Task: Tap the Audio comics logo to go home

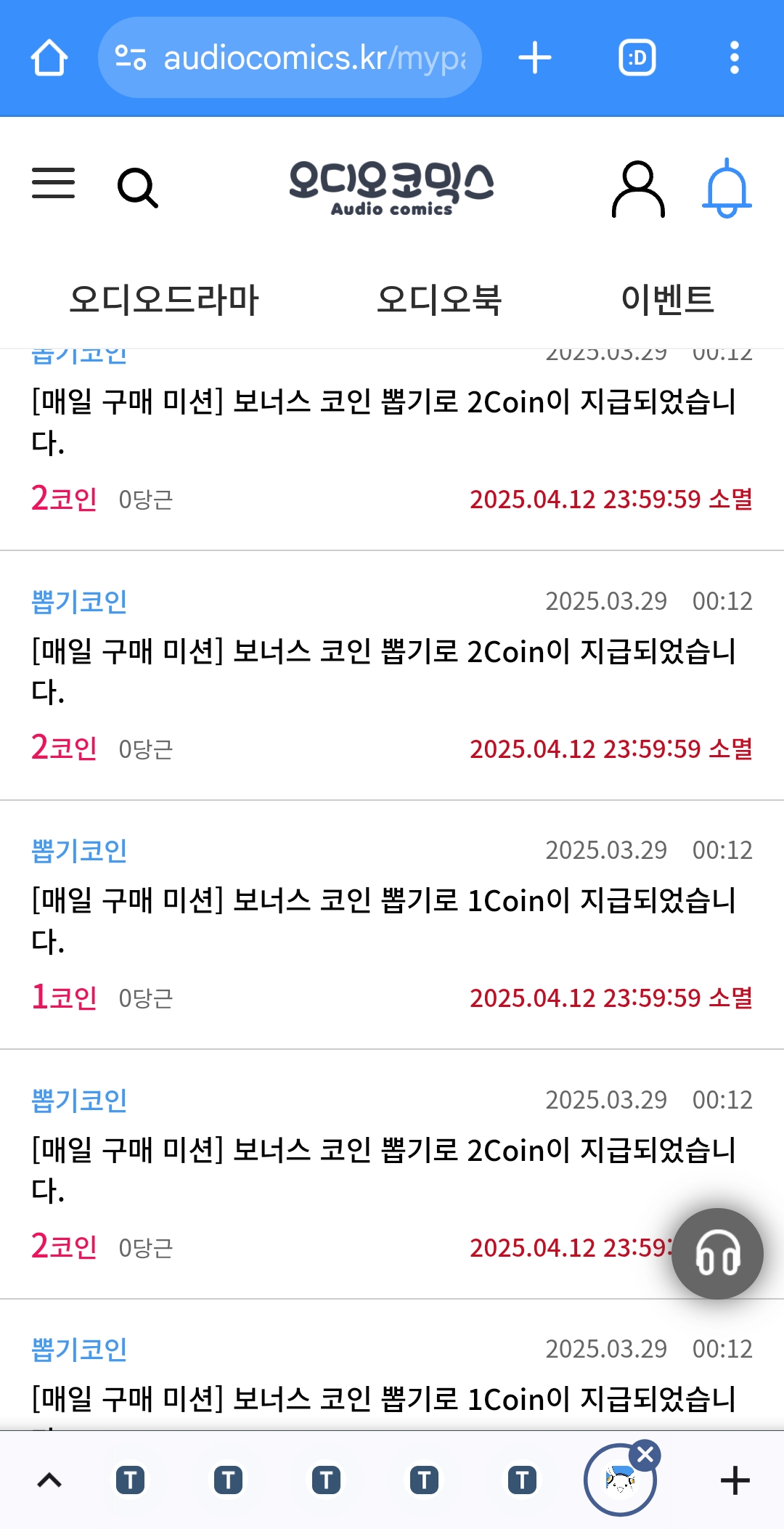Action: coord(392,189)
